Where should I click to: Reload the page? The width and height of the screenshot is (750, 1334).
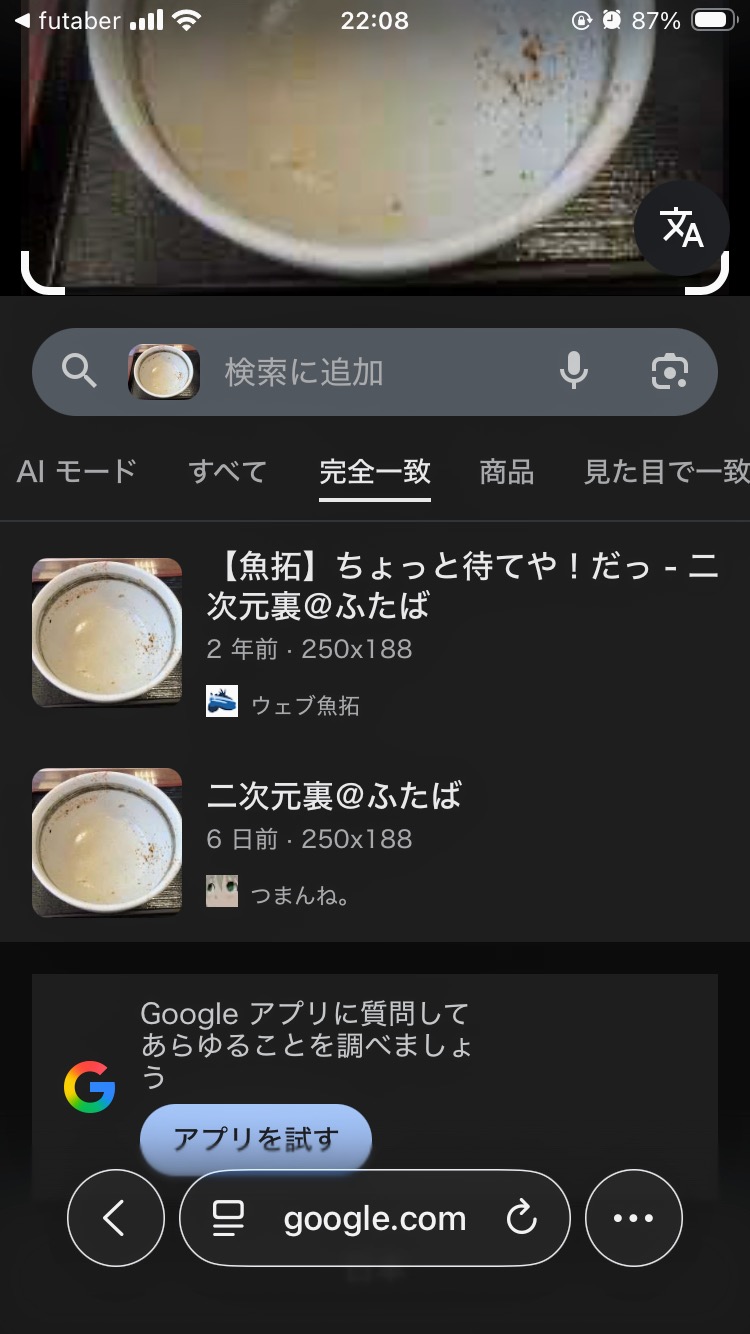pos(522,1218)
